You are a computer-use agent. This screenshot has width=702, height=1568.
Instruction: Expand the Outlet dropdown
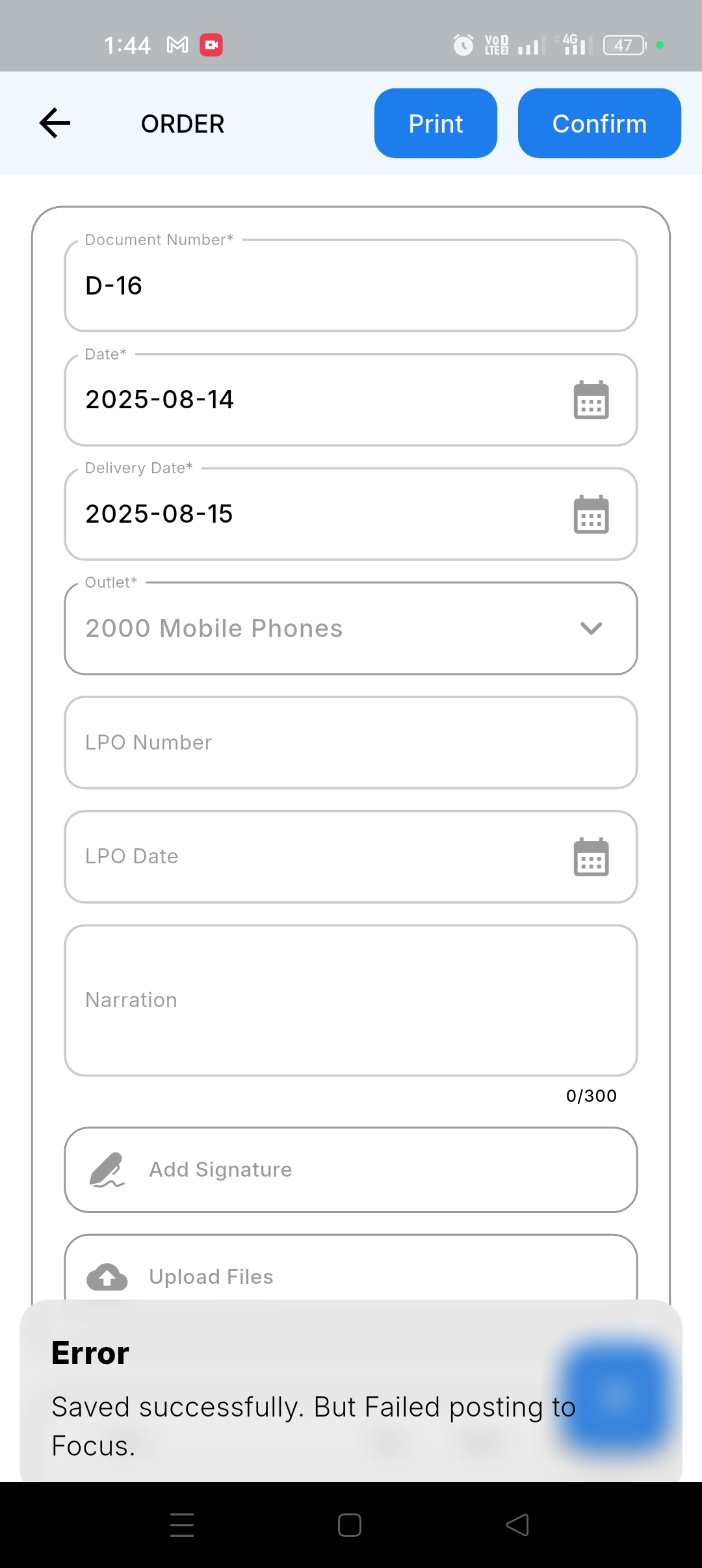(x=591, y=628)
